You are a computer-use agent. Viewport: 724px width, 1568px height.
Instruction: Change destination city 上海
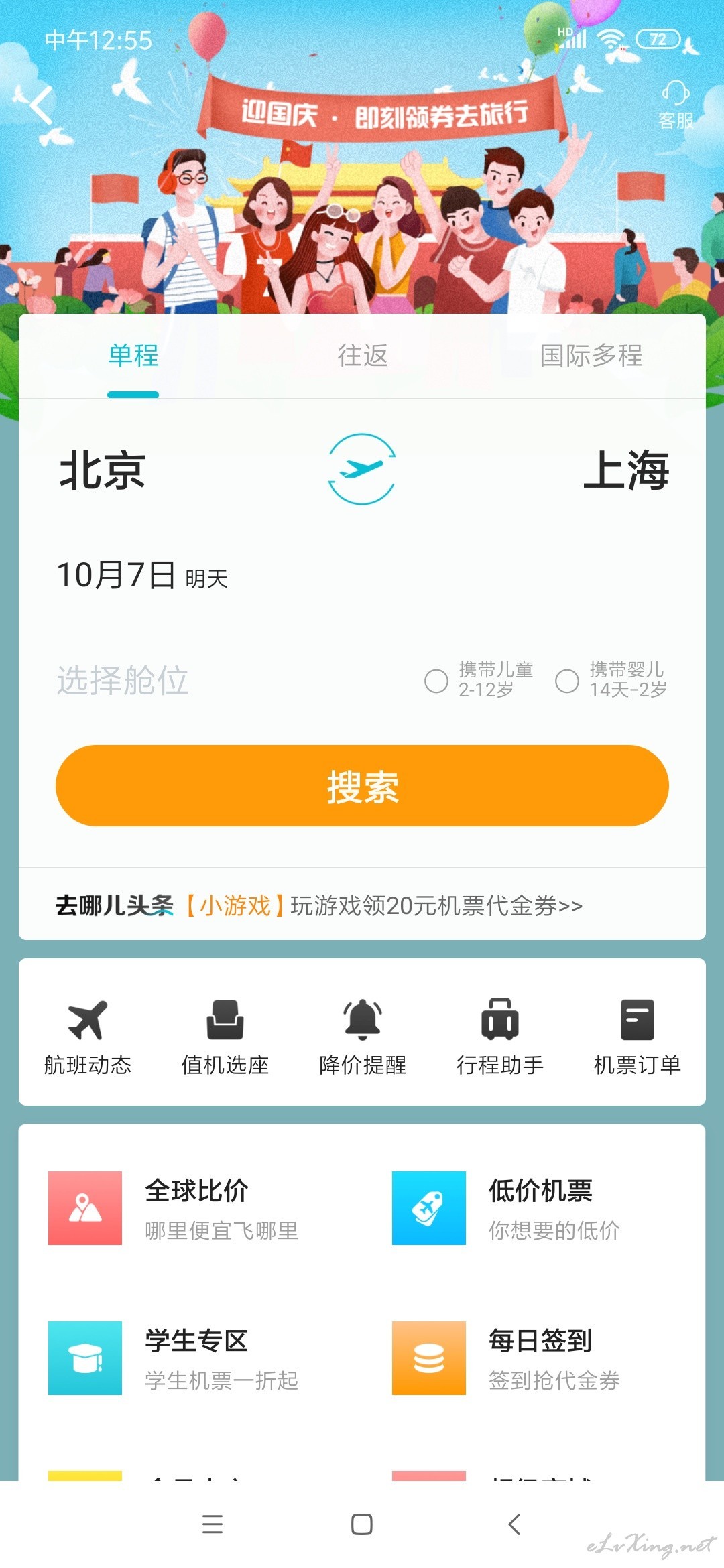[x=626, y=470]
